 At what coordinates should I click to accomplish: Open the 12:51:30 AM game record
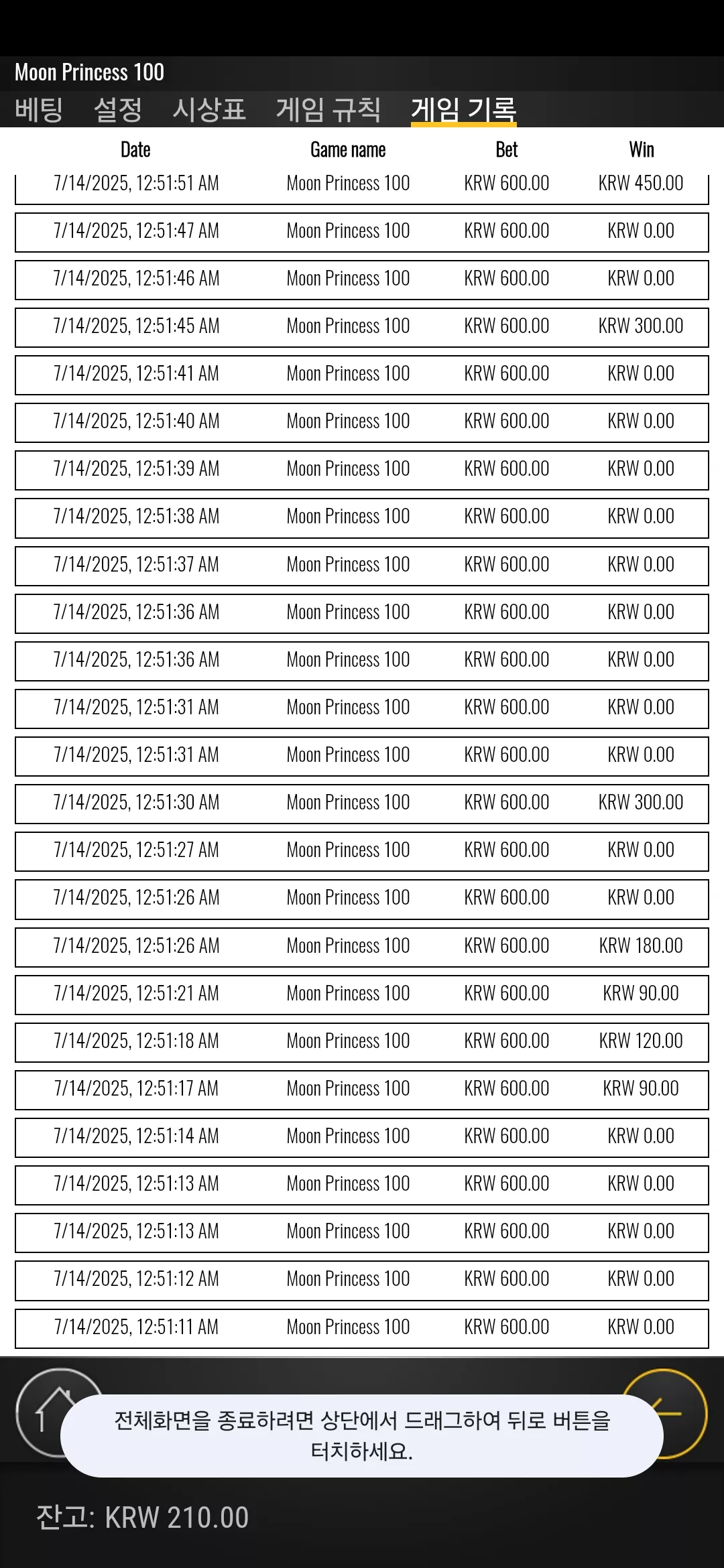point(362,803)
